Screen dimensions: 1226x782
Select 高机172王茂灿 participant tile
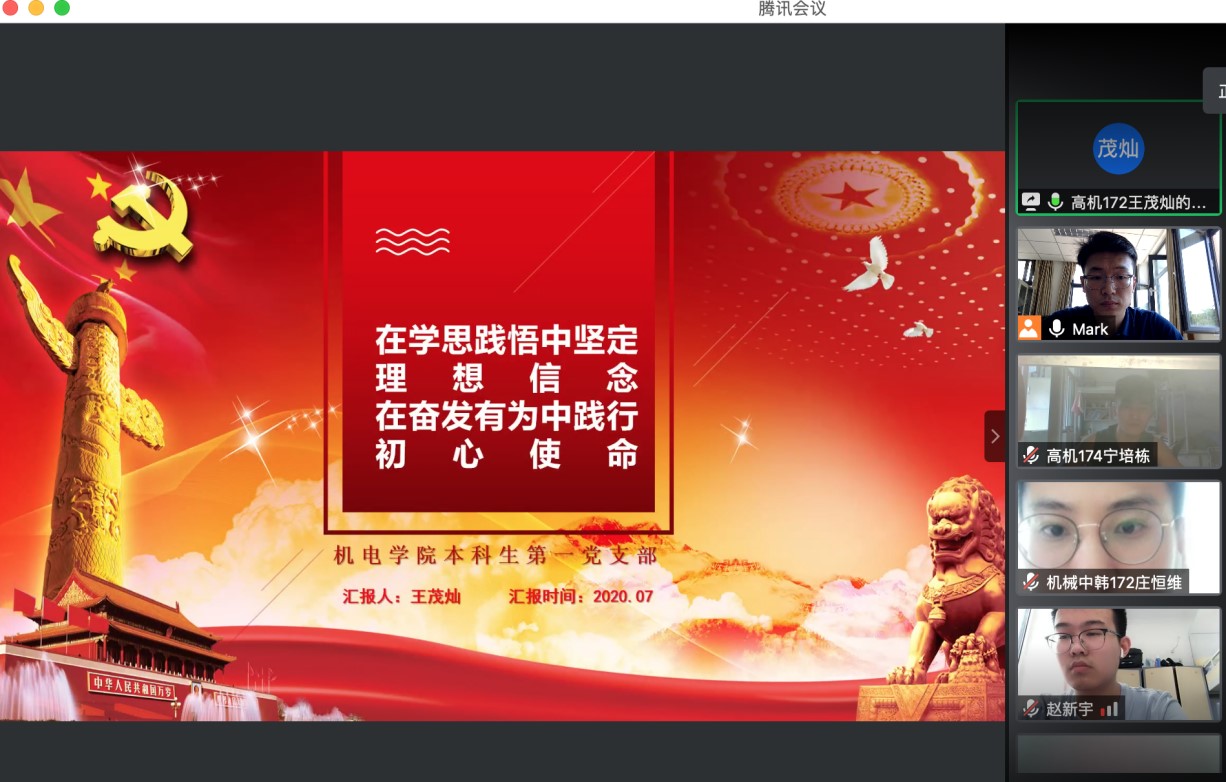click(1118, 157)
